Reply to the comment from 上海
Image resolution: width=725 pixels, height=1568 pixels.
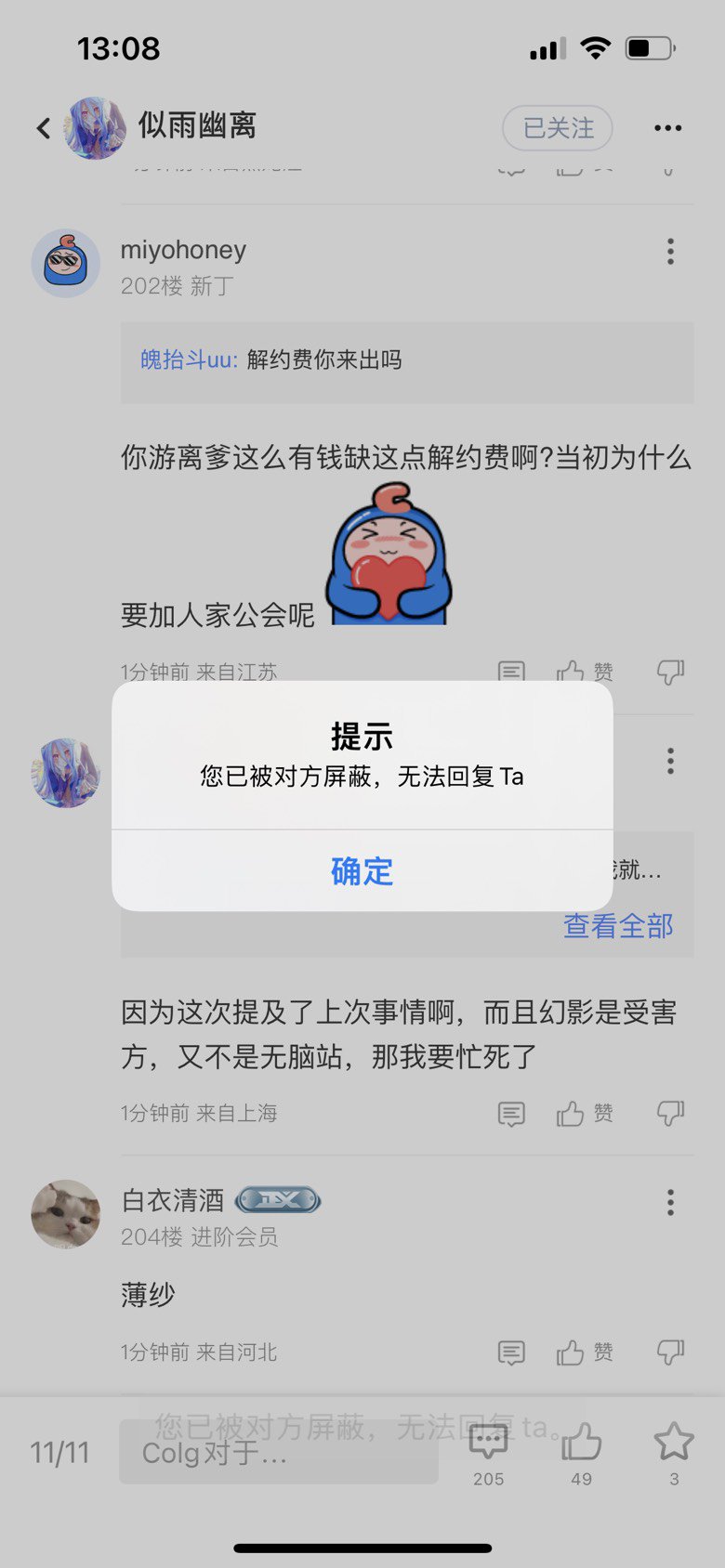511,1113
